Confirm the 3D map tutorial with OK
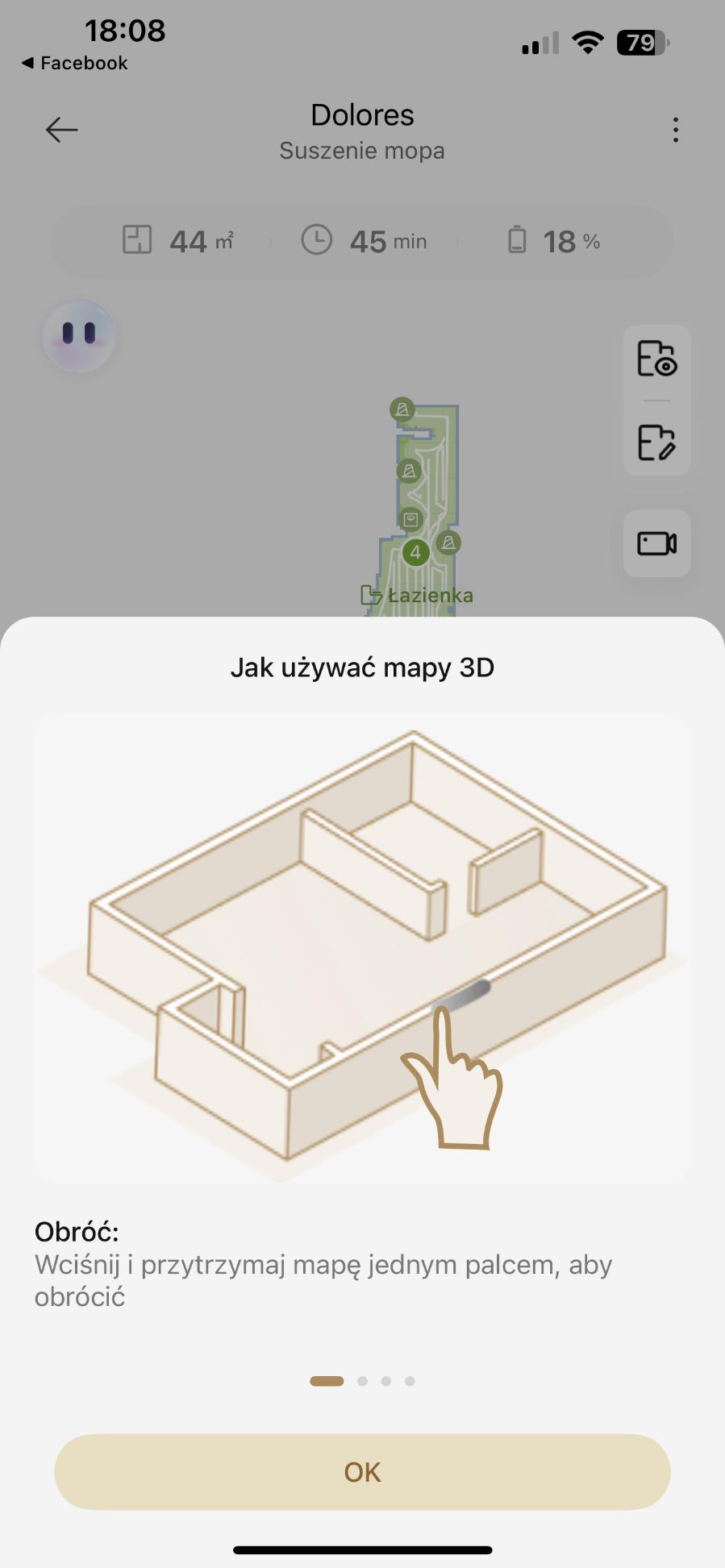The width and height of the screenshot is (725, 1568). [362, 1471]
